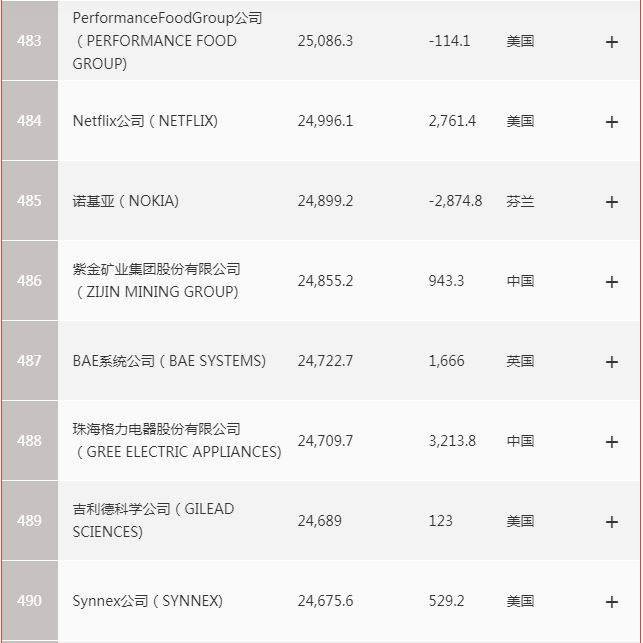Image resolution: width=643 pixels, height=643 pixels.
Task: Expand the BAE Systems row
Action: (x=612, y=362)
